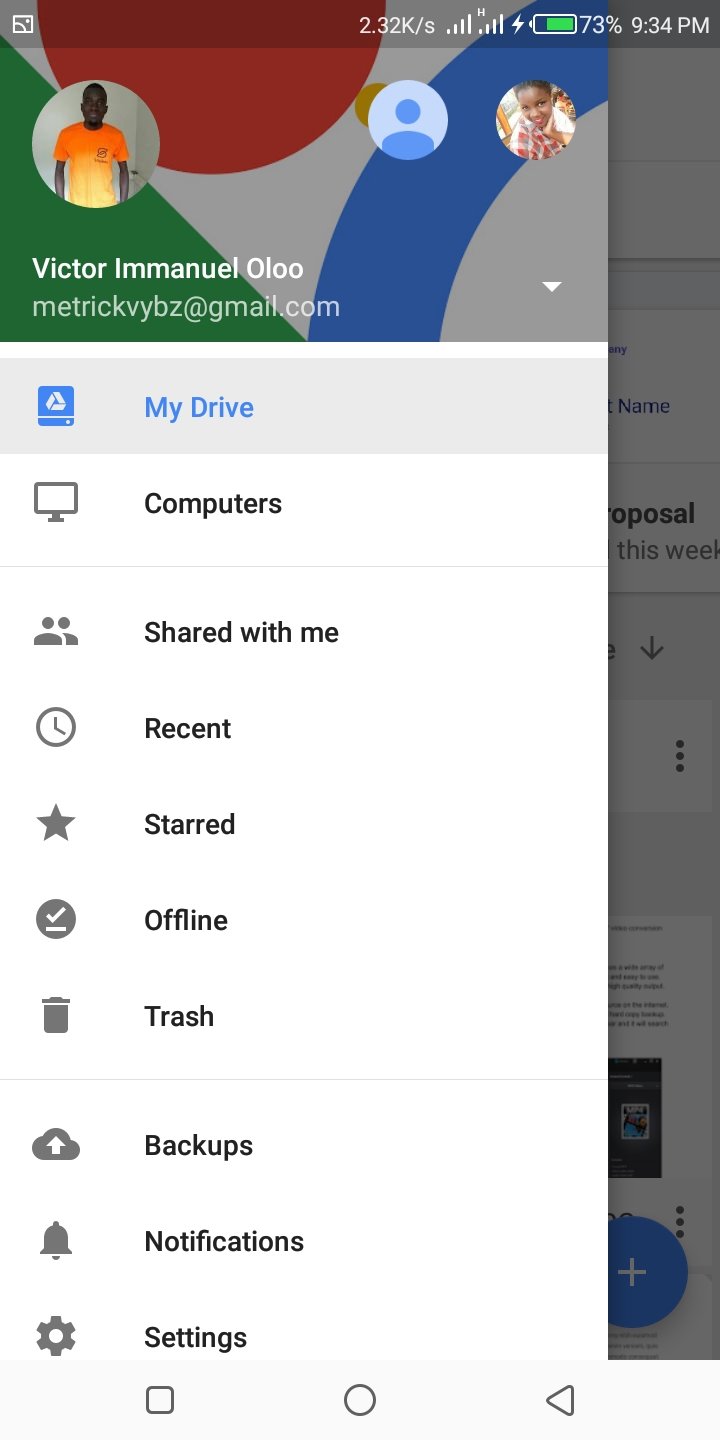Open the Trash folder
This screenshot has height=1440, width=720.
pyautogui.click(x=179, y=1016)
